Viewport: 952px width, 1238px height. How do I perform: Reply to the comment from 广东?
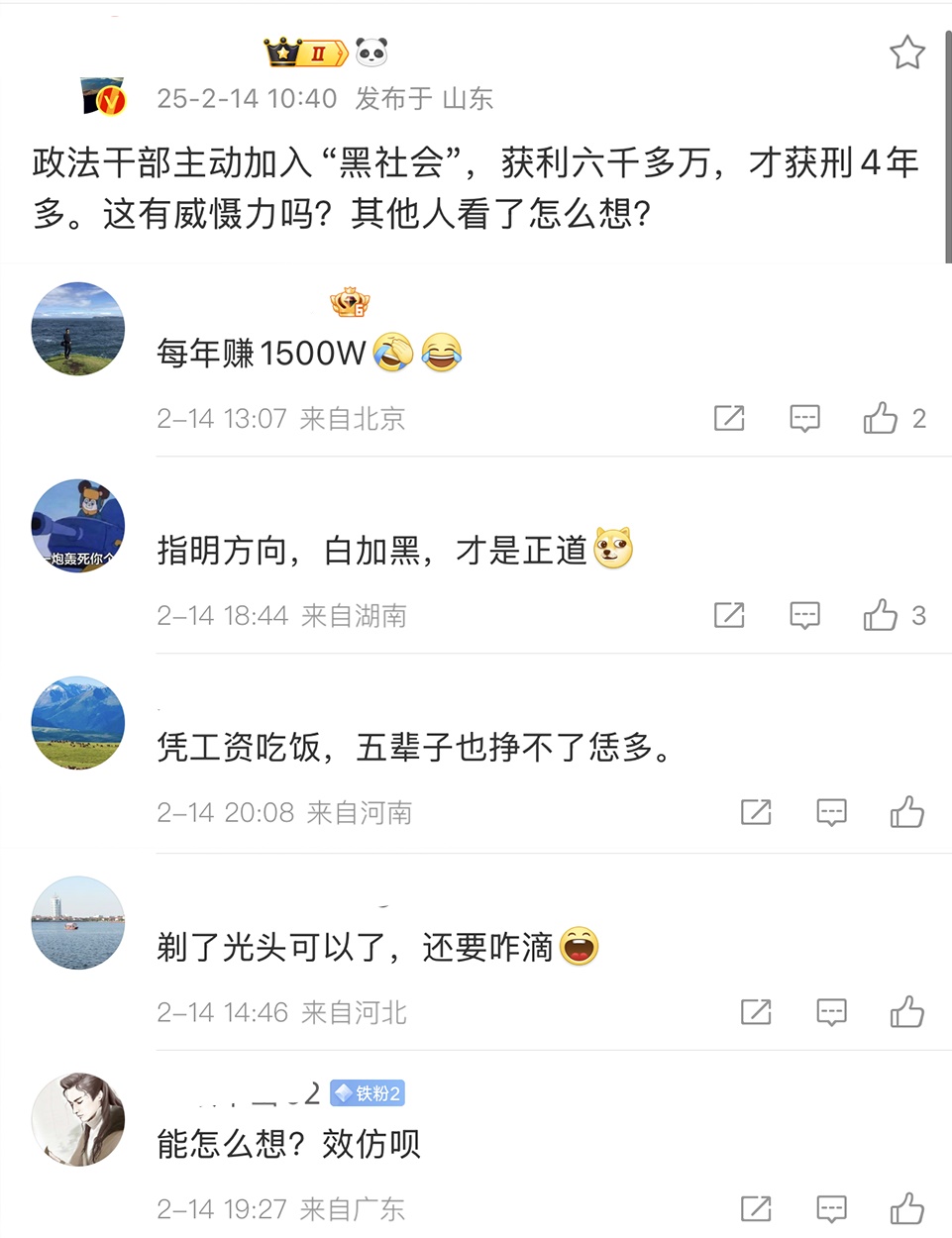(831, 1209)
